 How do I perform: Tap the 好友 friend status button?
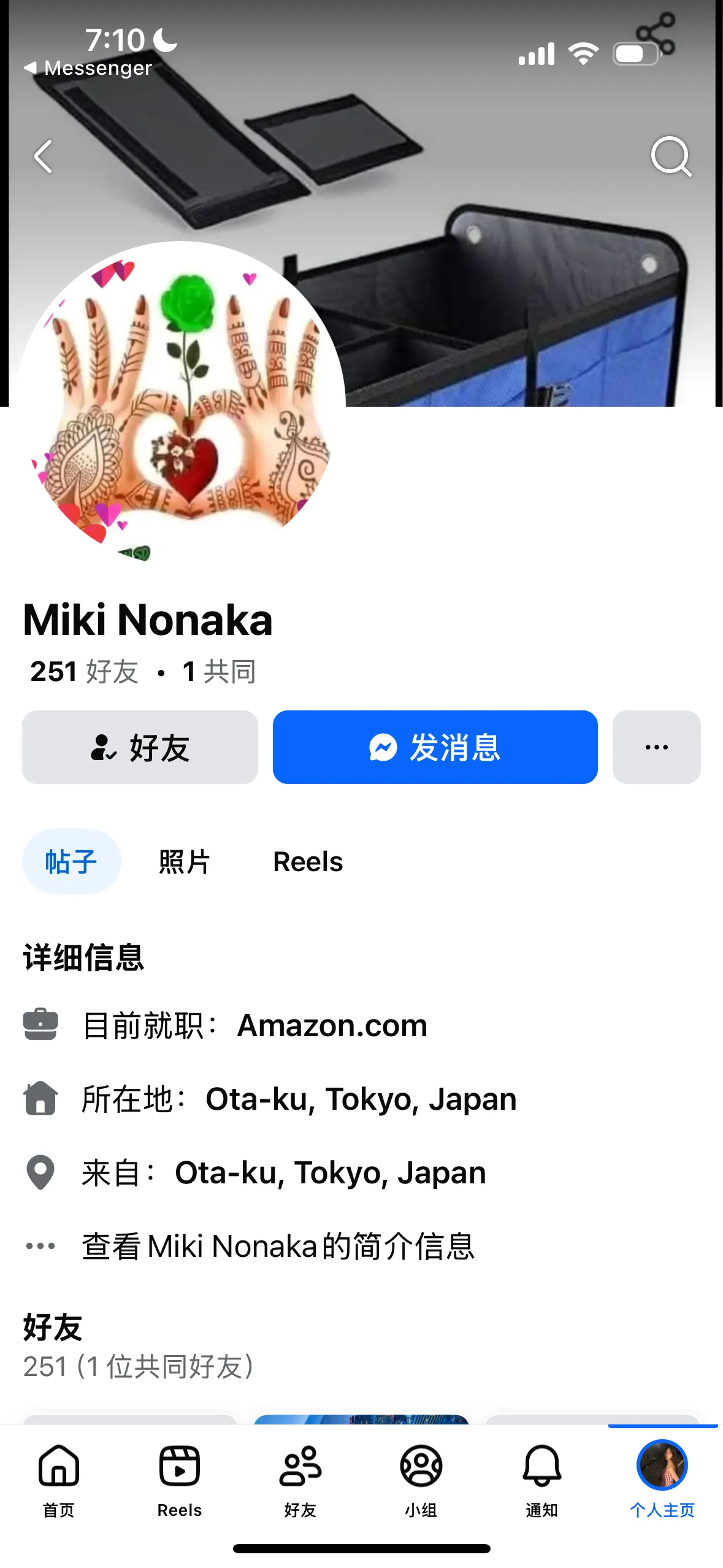(140, 747)
